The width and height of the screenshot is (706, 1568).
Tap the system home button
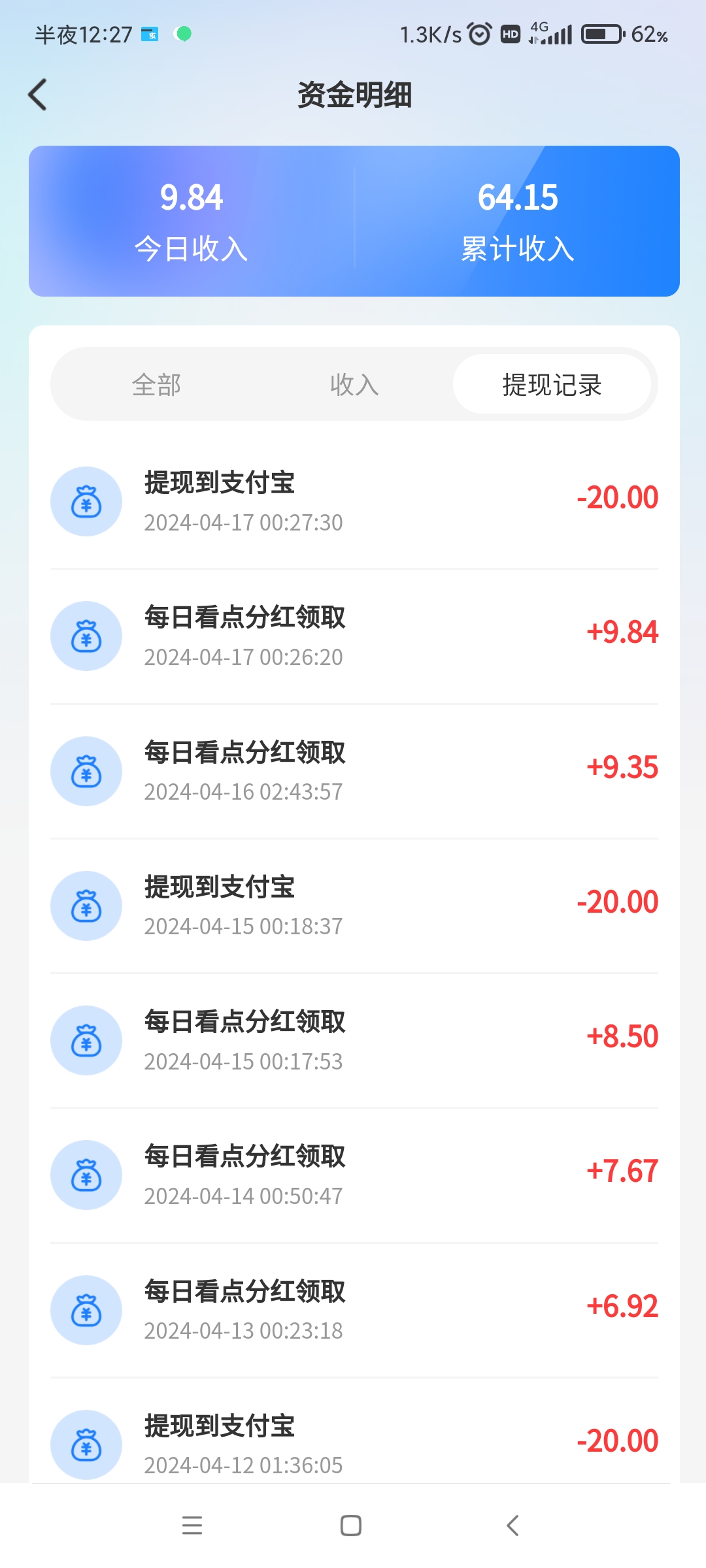tap(351, 1526)
